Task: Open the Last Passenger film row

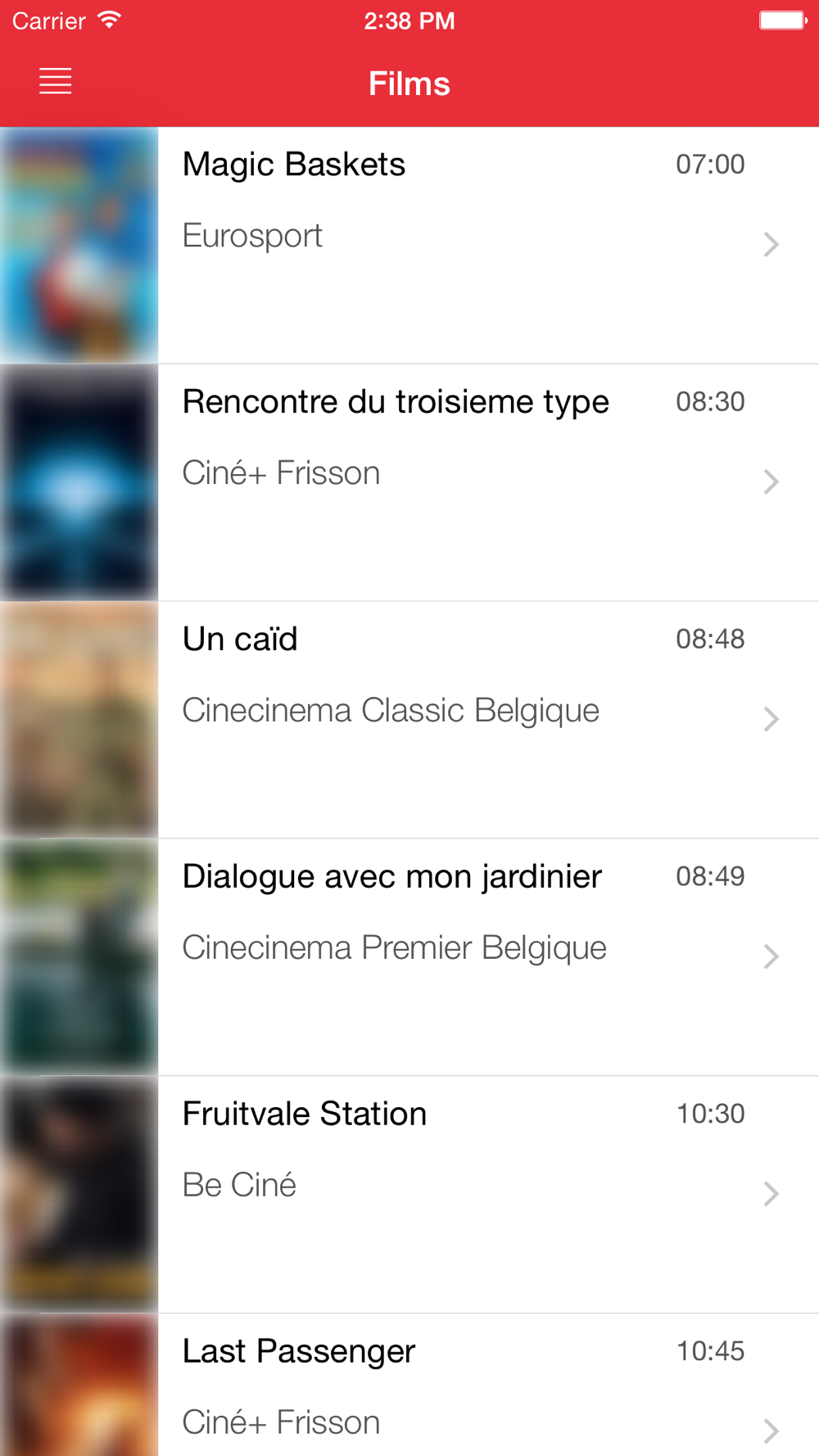Action: pyautogui.click(x=409, y=1386)
